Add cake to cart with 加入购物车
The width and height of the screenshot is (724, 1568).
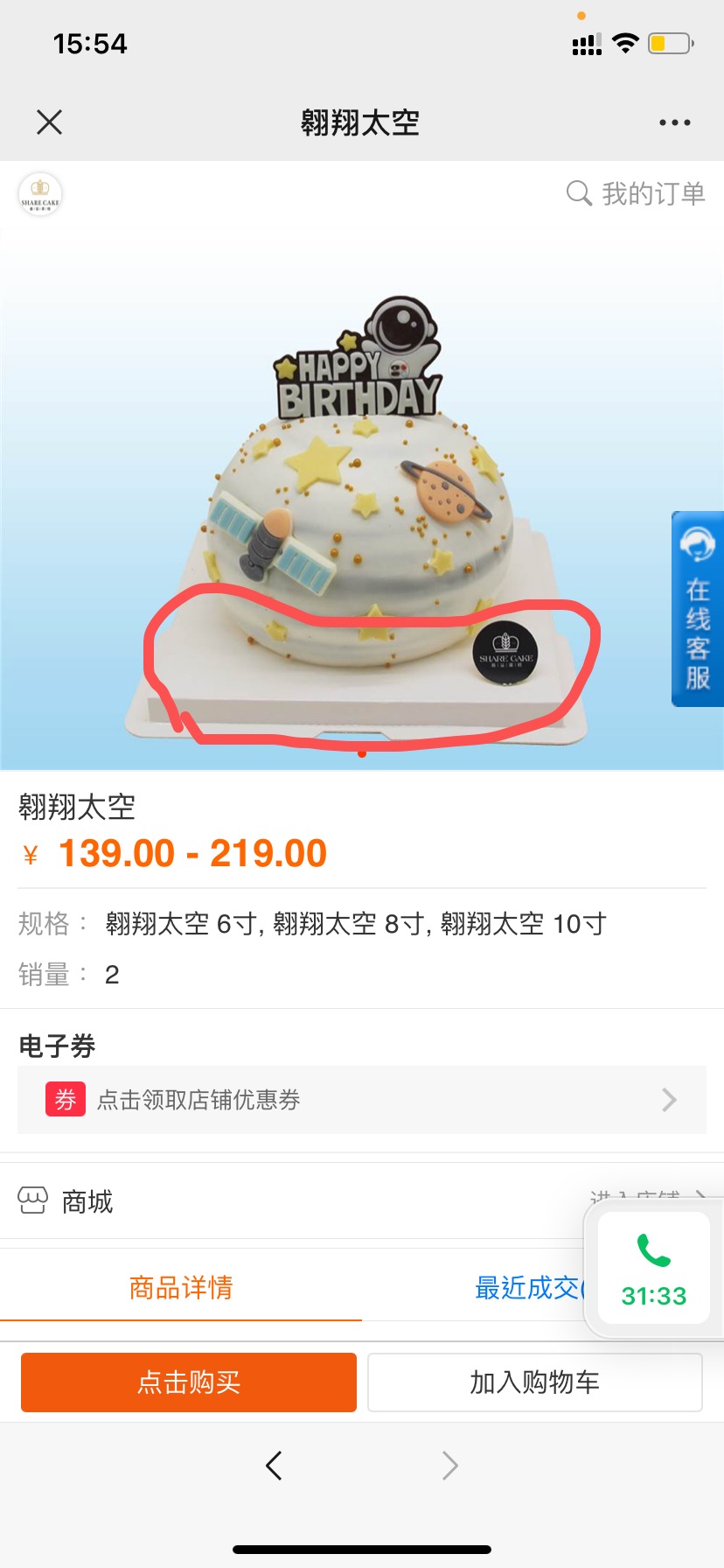(535, 1382)
